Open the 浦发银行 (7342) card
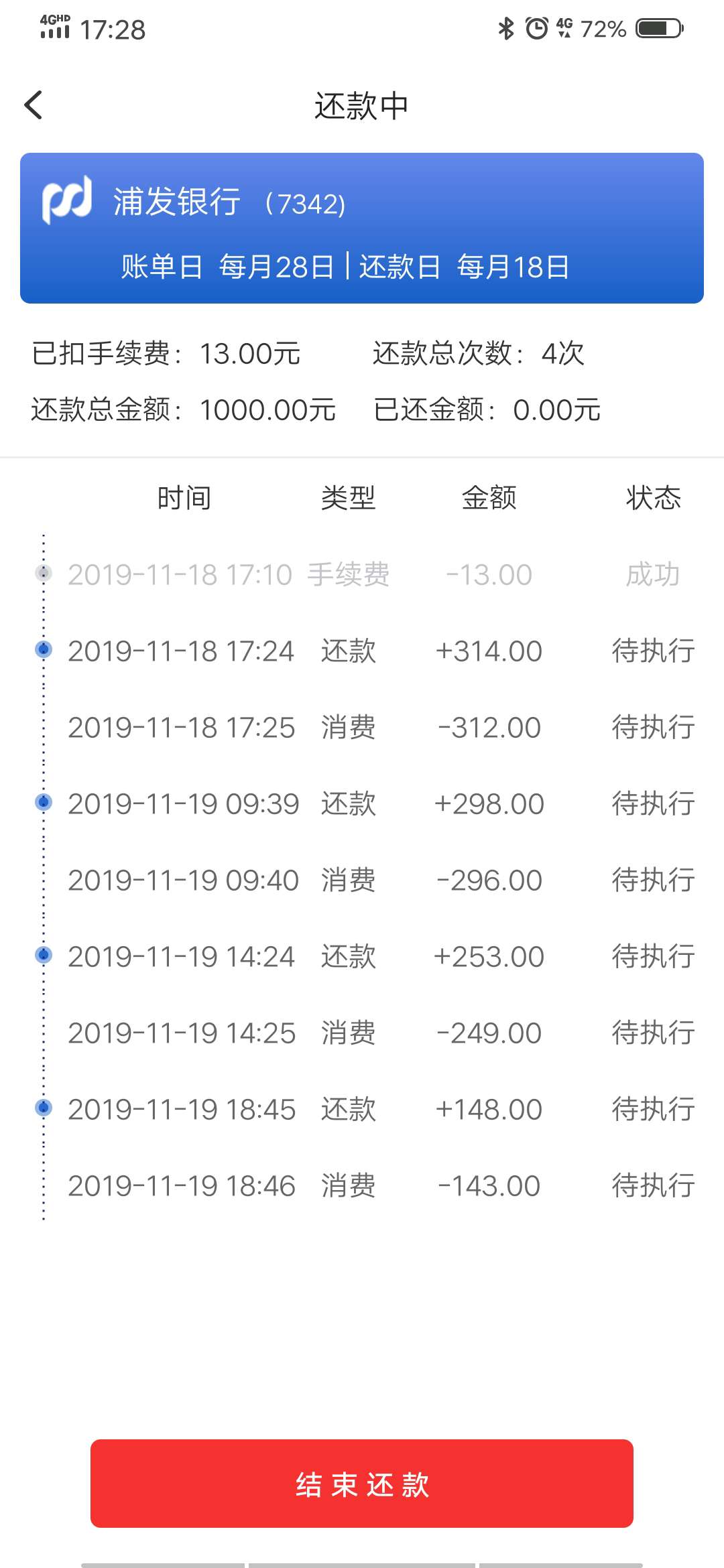The width and height of the screenshot is (724, 1568). pyautogui.click(x=362, y=228)
